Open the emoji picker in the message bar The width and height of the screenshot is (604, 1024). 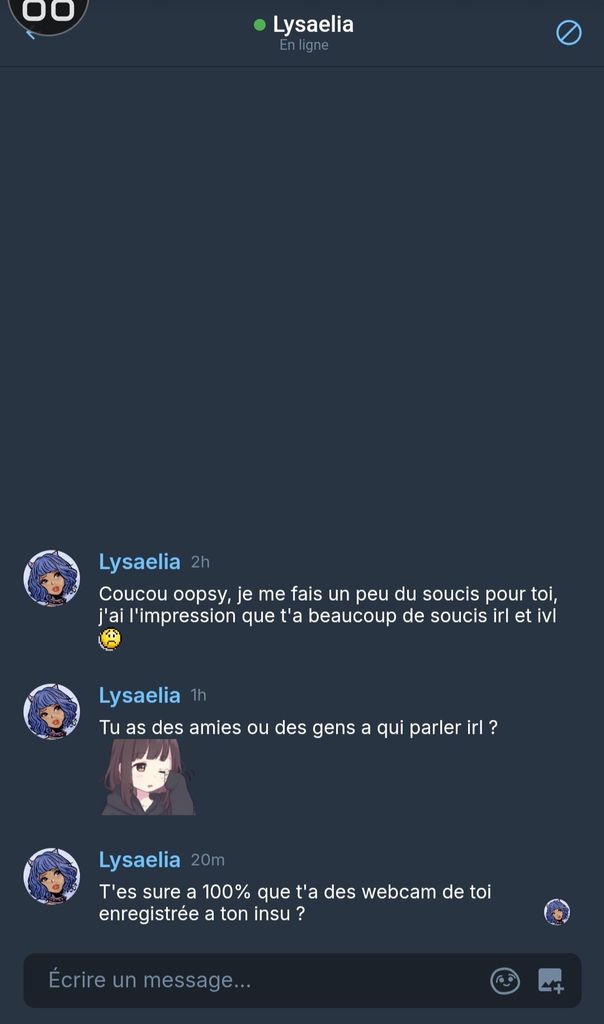505,981
